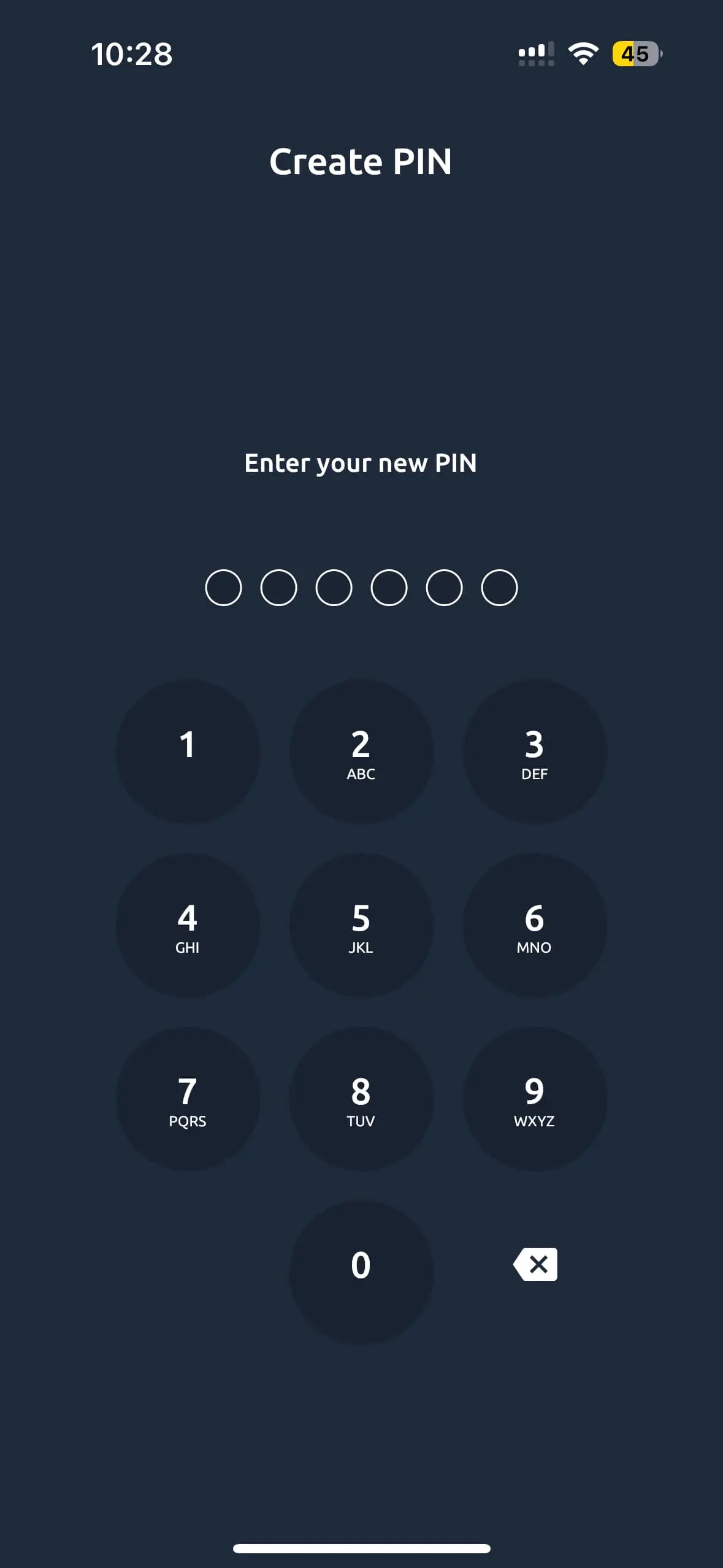Tap the clock in the status bar
This screenshot has width=723, height=1568.
click(x=132, y=55)
